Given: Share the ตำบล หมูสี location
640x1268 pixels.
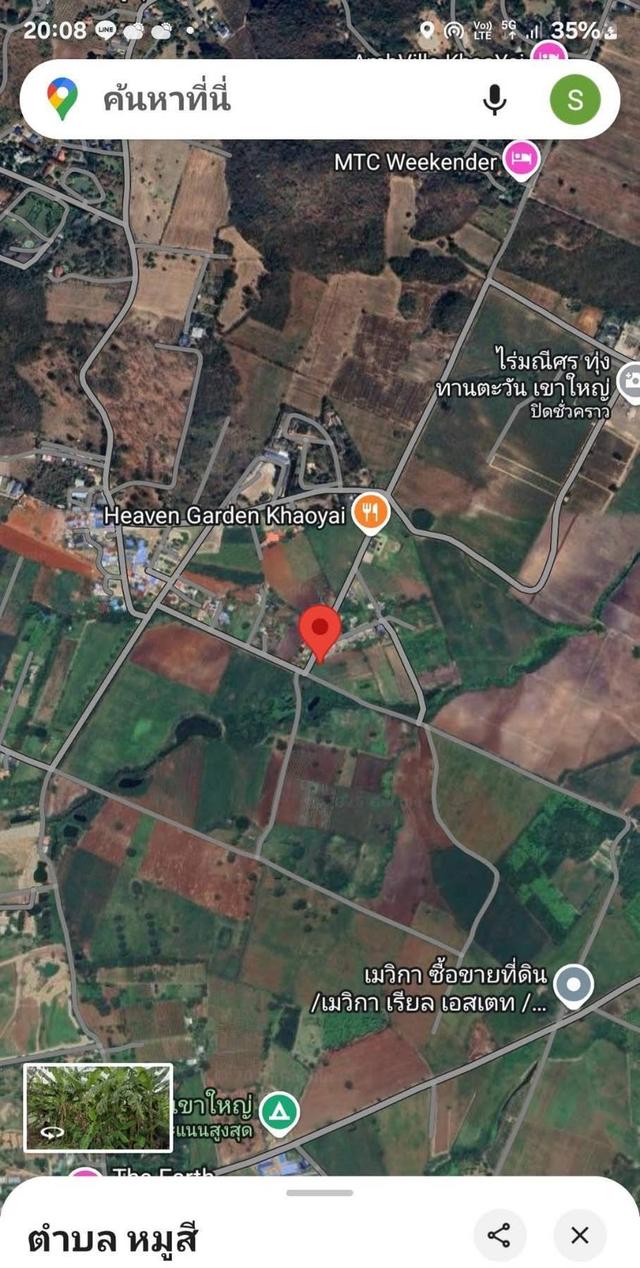Looking at the screenshot, I should pos(499,1234).
